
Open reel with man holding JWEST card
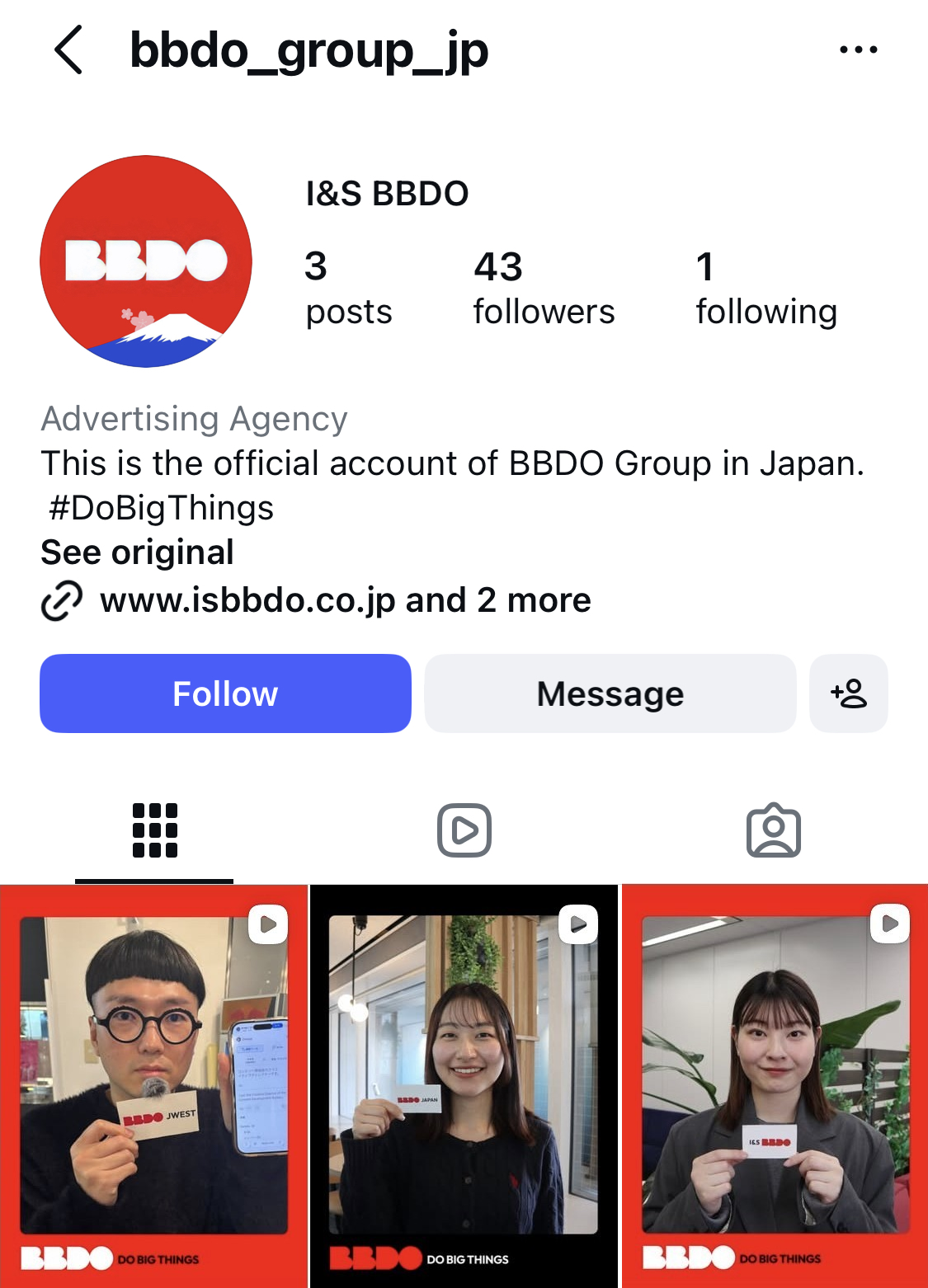coord(153,1085)
